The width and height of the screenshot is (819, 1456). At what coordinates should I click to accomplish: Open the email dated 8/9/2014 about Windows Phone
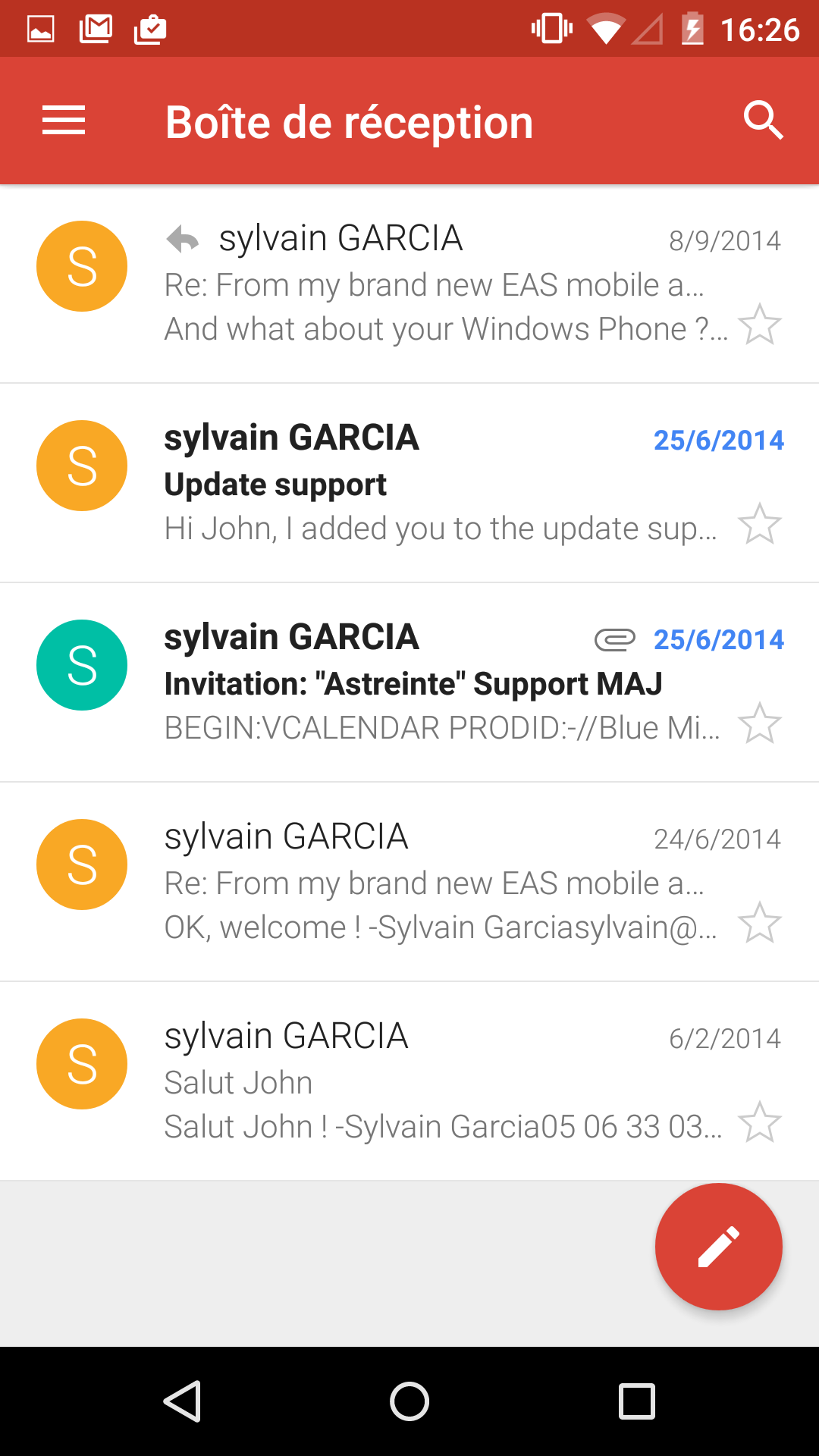pyautogui.click(x=409, y=284)
